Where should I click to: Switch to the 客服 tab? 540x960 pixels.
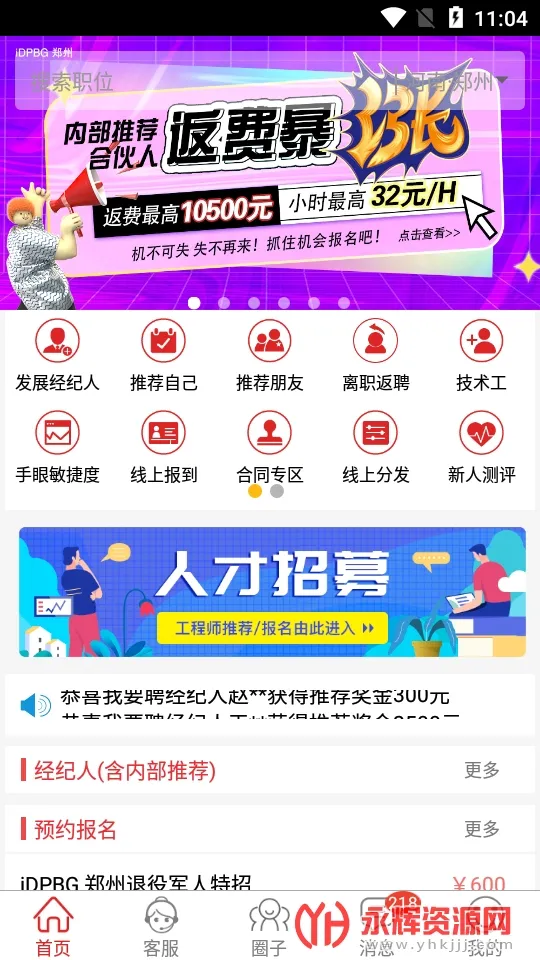point(161,926)
